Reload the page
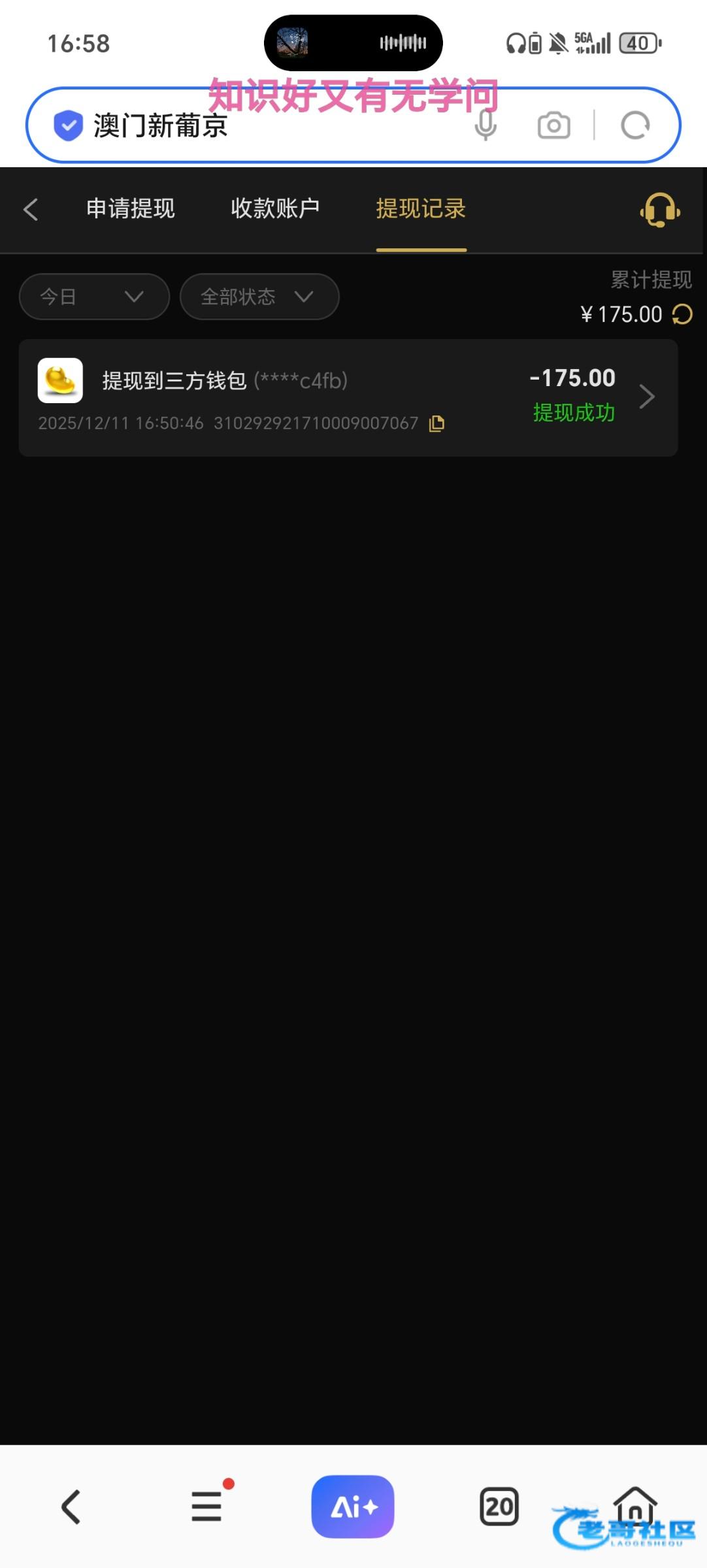The image size is (707, 1568). [x=635, y=125]
